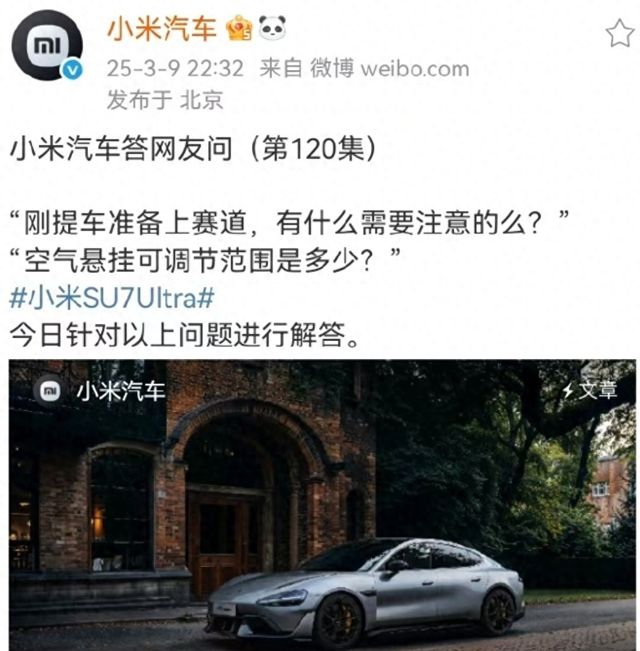Image resolution: width=640 pixels, height=651 pixels.
Task: Open the #小米SU7Ultra# hashtag
Action: click(x=112, y=298)
